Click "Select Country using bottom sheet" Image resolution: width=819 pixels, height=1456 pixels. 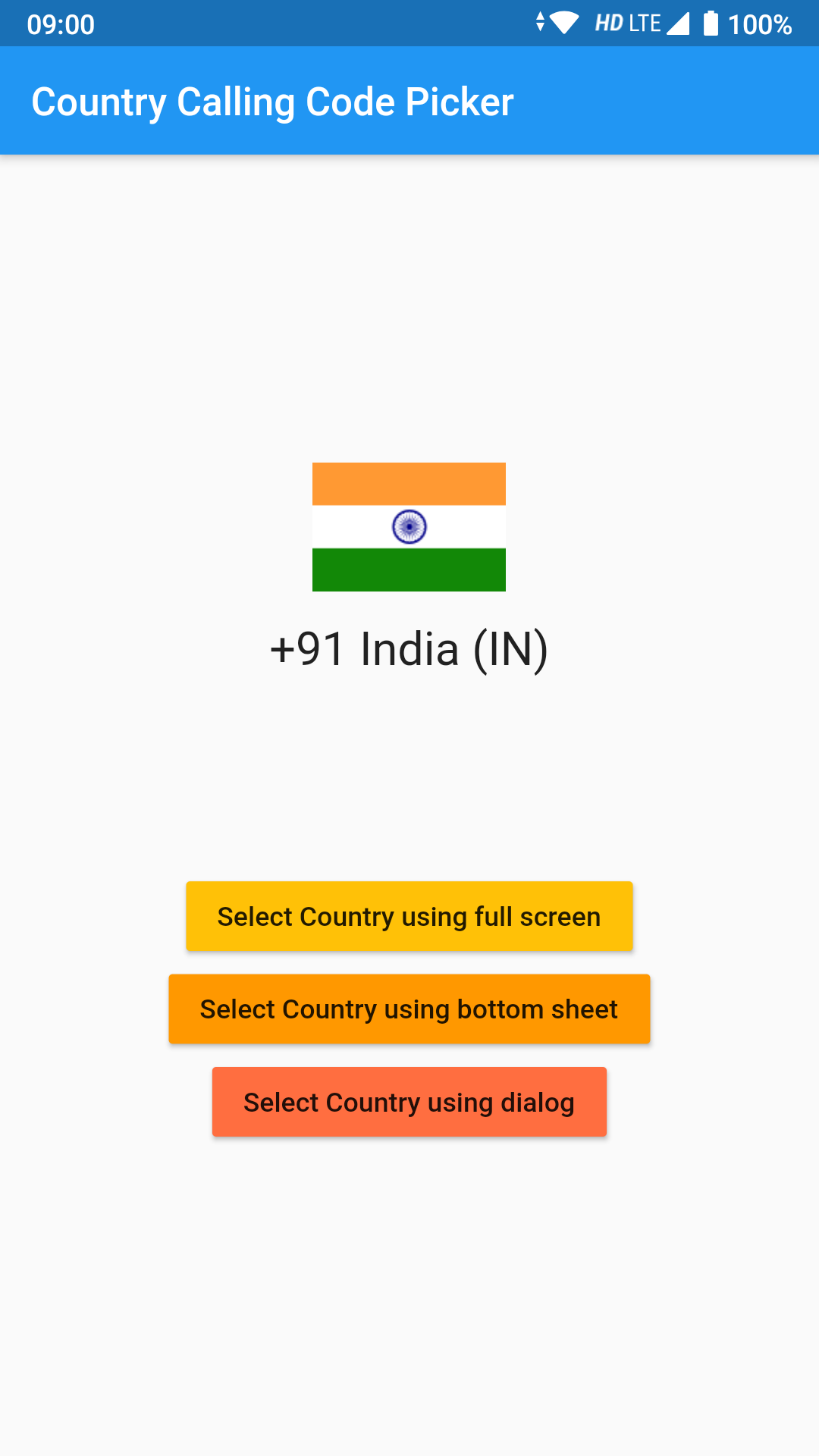coord(409,1009)
